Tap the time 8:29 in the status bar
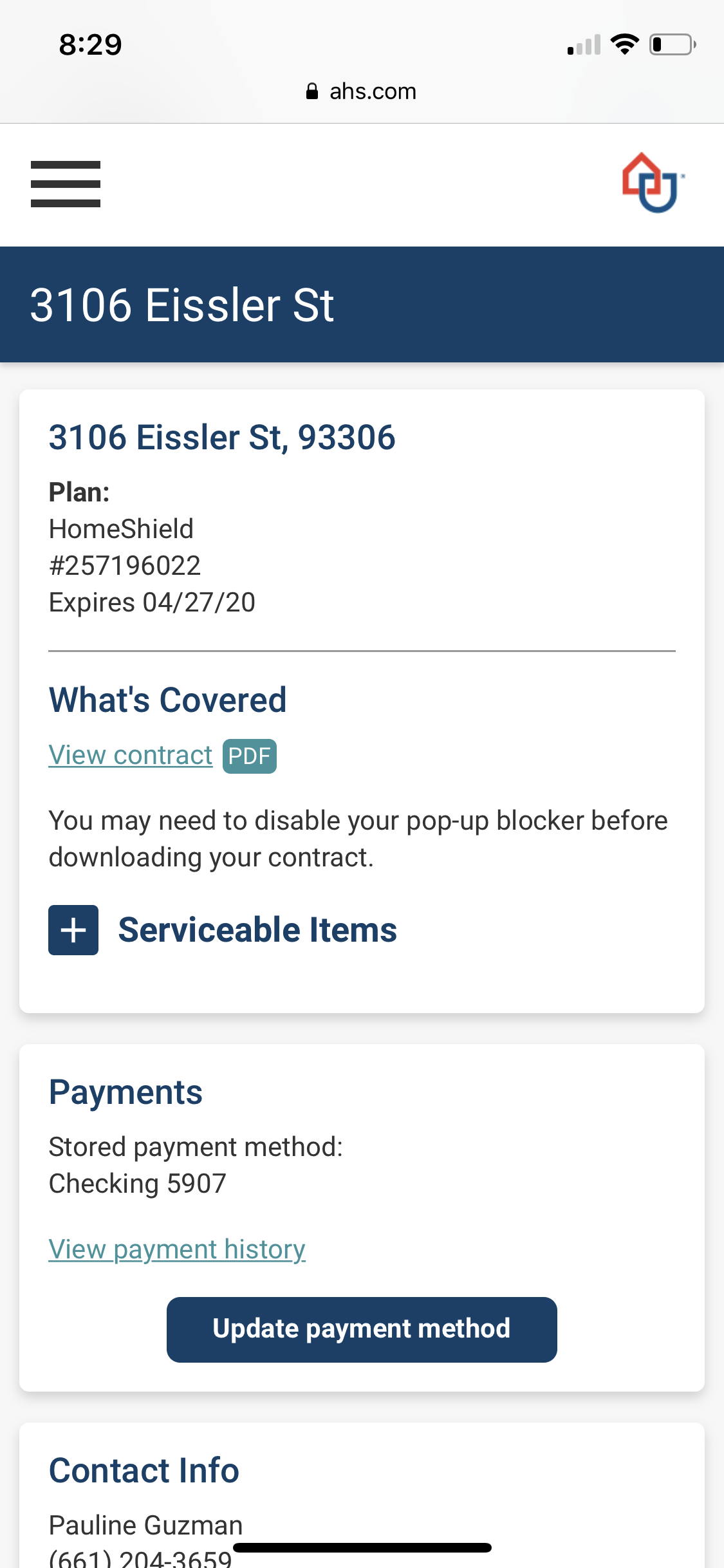 89,44
